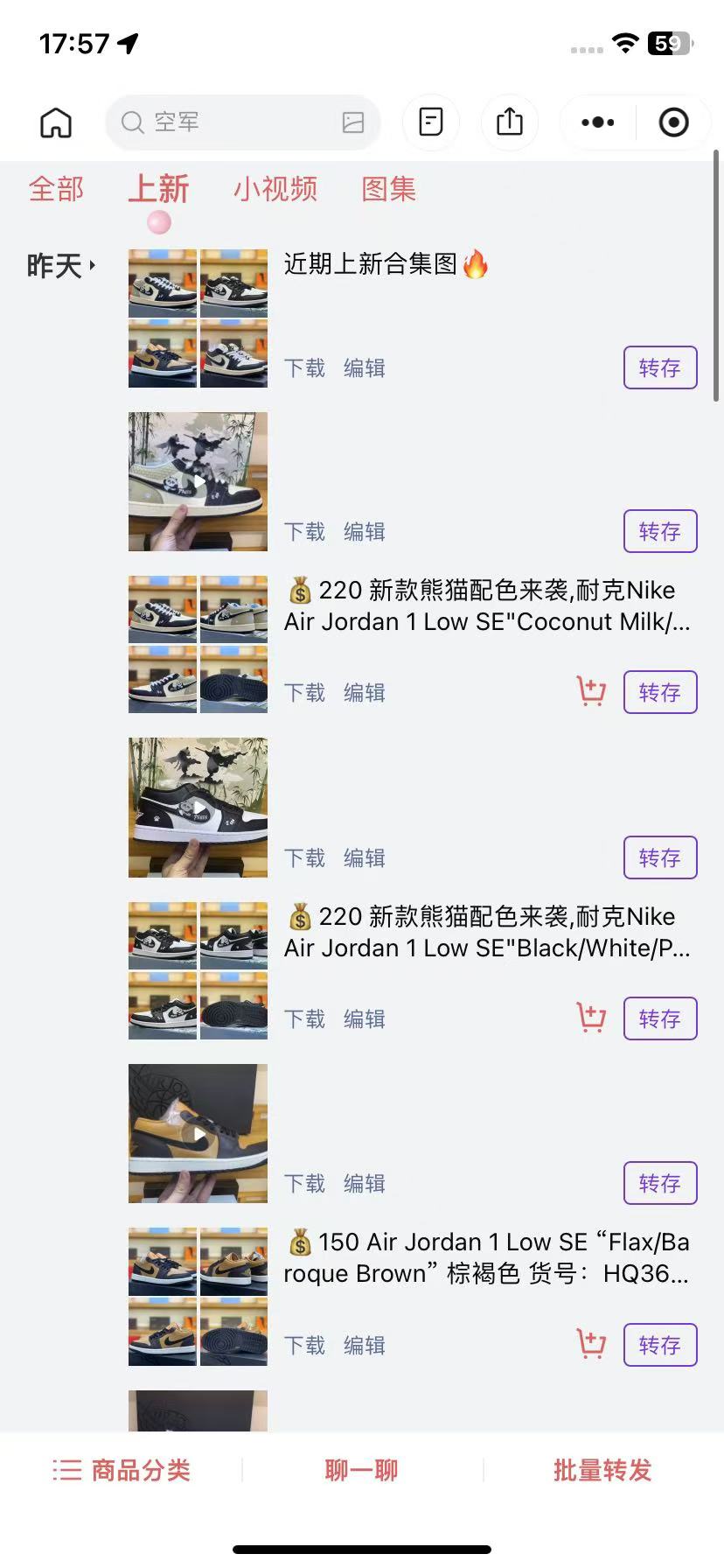Tap 转存 on Black/White/P... Jordan item
This screenshot has height=1568, width=724.
[x=660, y=1018]
